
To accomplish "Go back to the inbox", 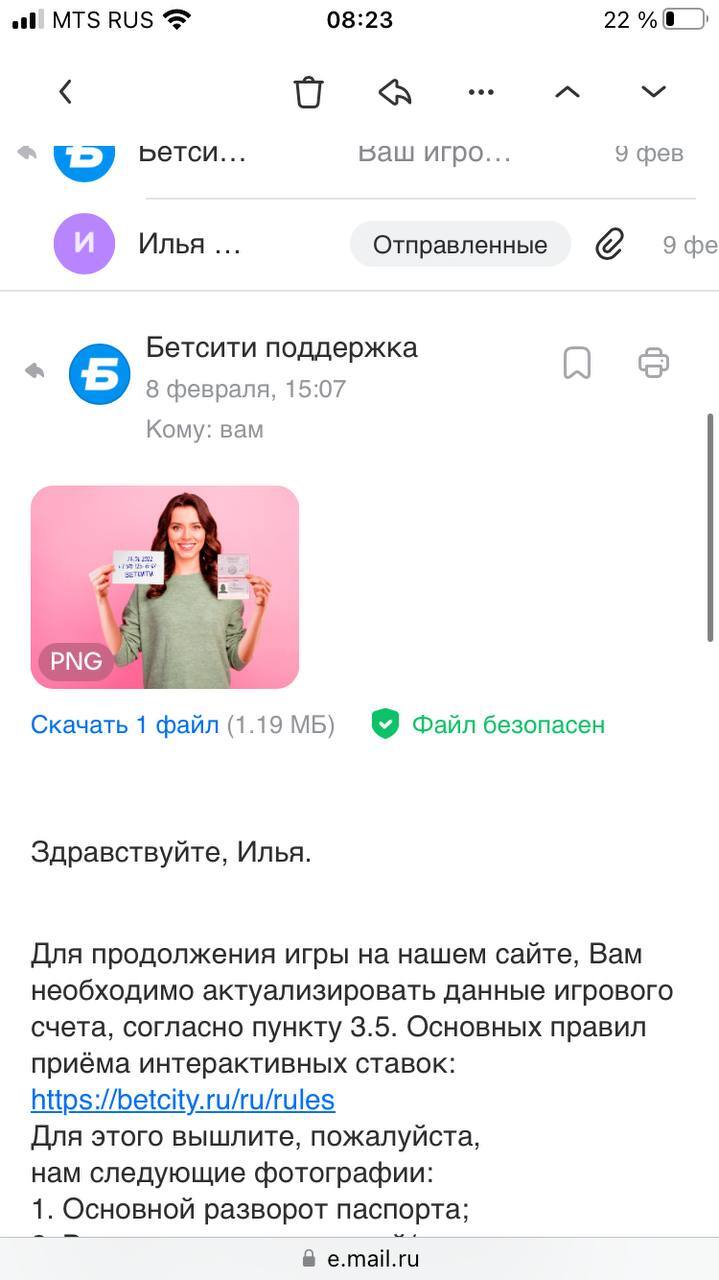I will tap(66, 92).
